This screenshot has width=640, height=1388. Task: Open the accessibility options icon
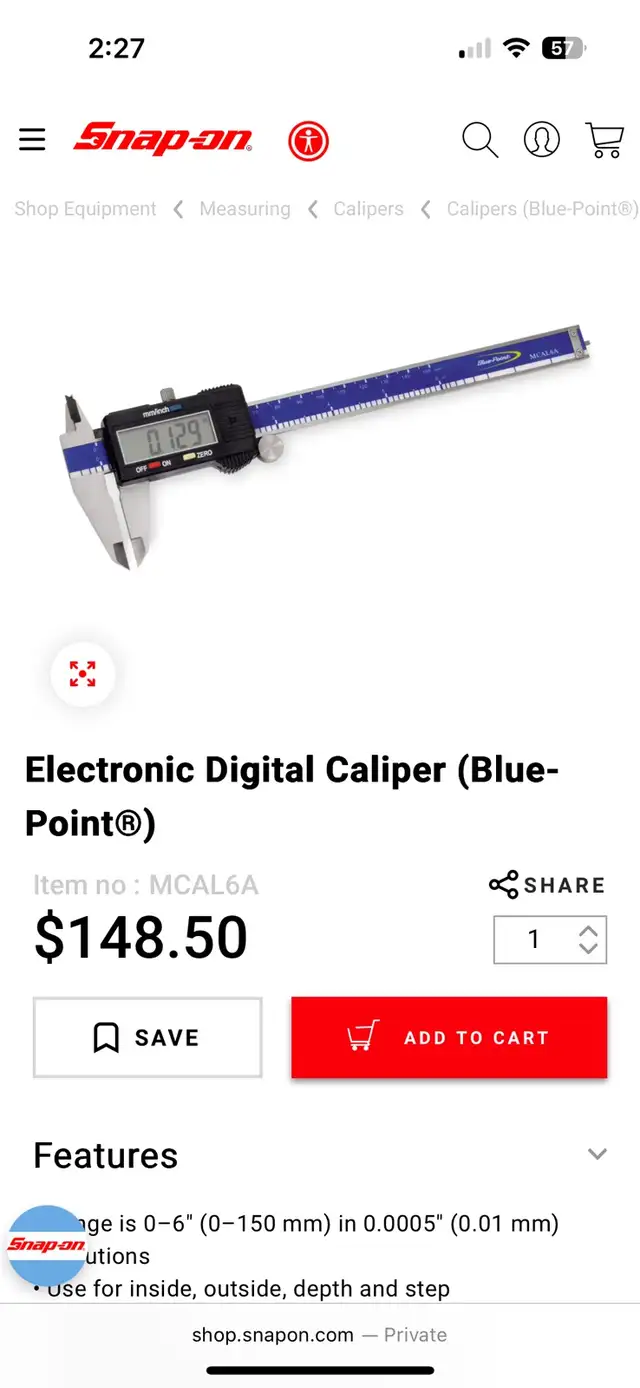[x=308, y=141]
